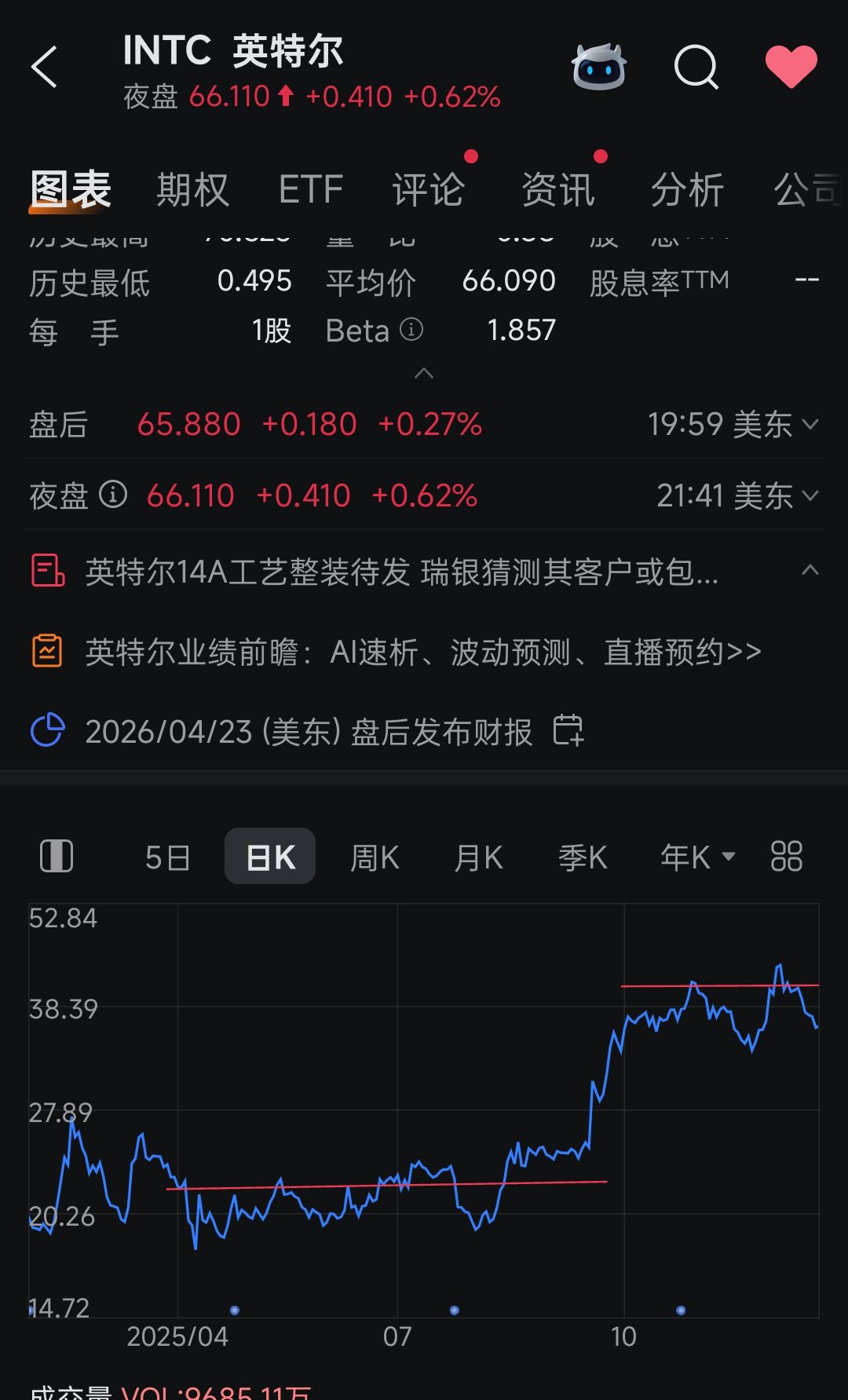This screenshot has width=848, height=1400.
Task: Collapse the stock details panel
Action: click(424, 374)
